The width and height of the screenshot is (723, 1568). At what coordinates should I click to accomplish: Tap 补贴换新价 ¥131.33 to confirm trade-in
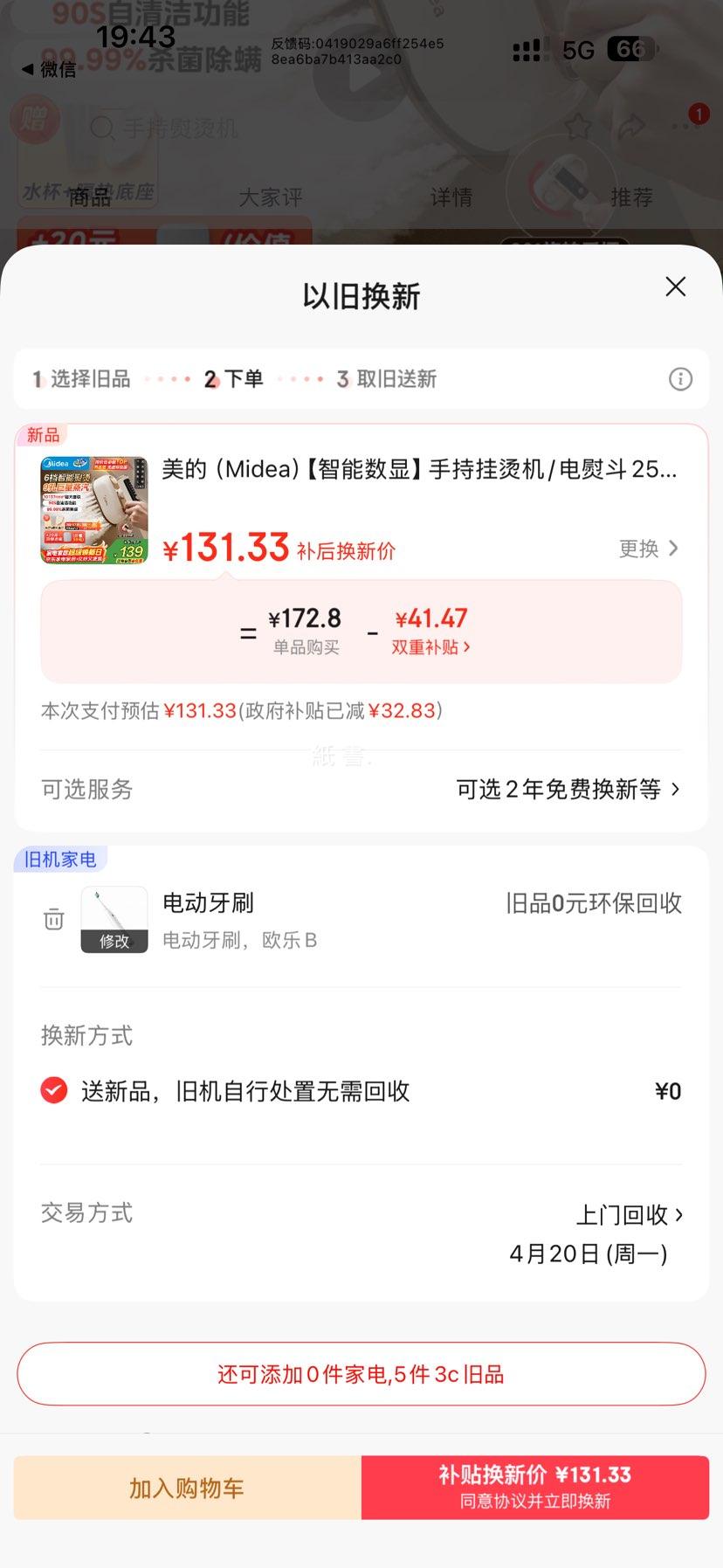point(535,1487)
